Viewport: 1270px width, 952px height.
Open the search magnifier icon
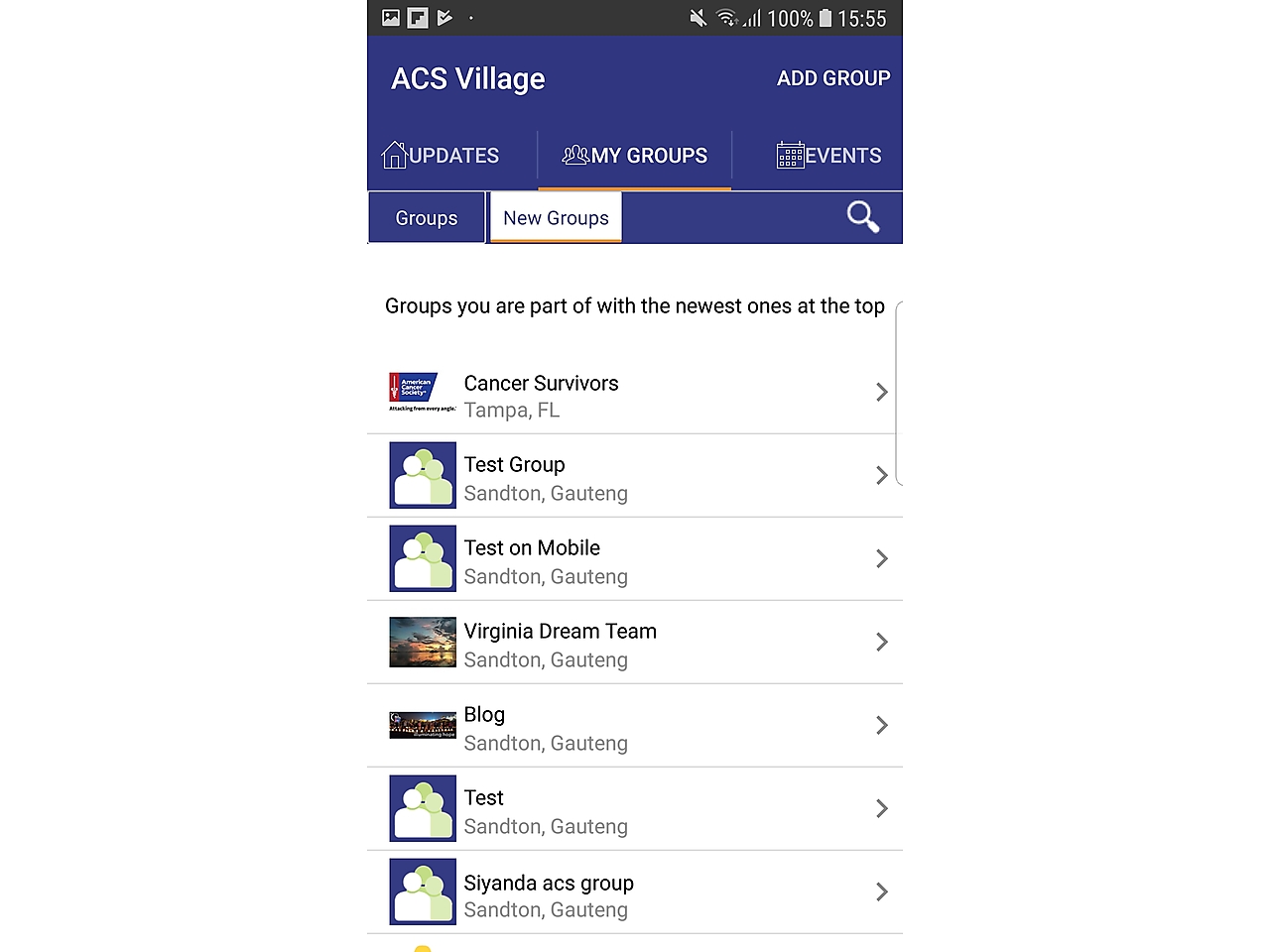pos(862,216)
